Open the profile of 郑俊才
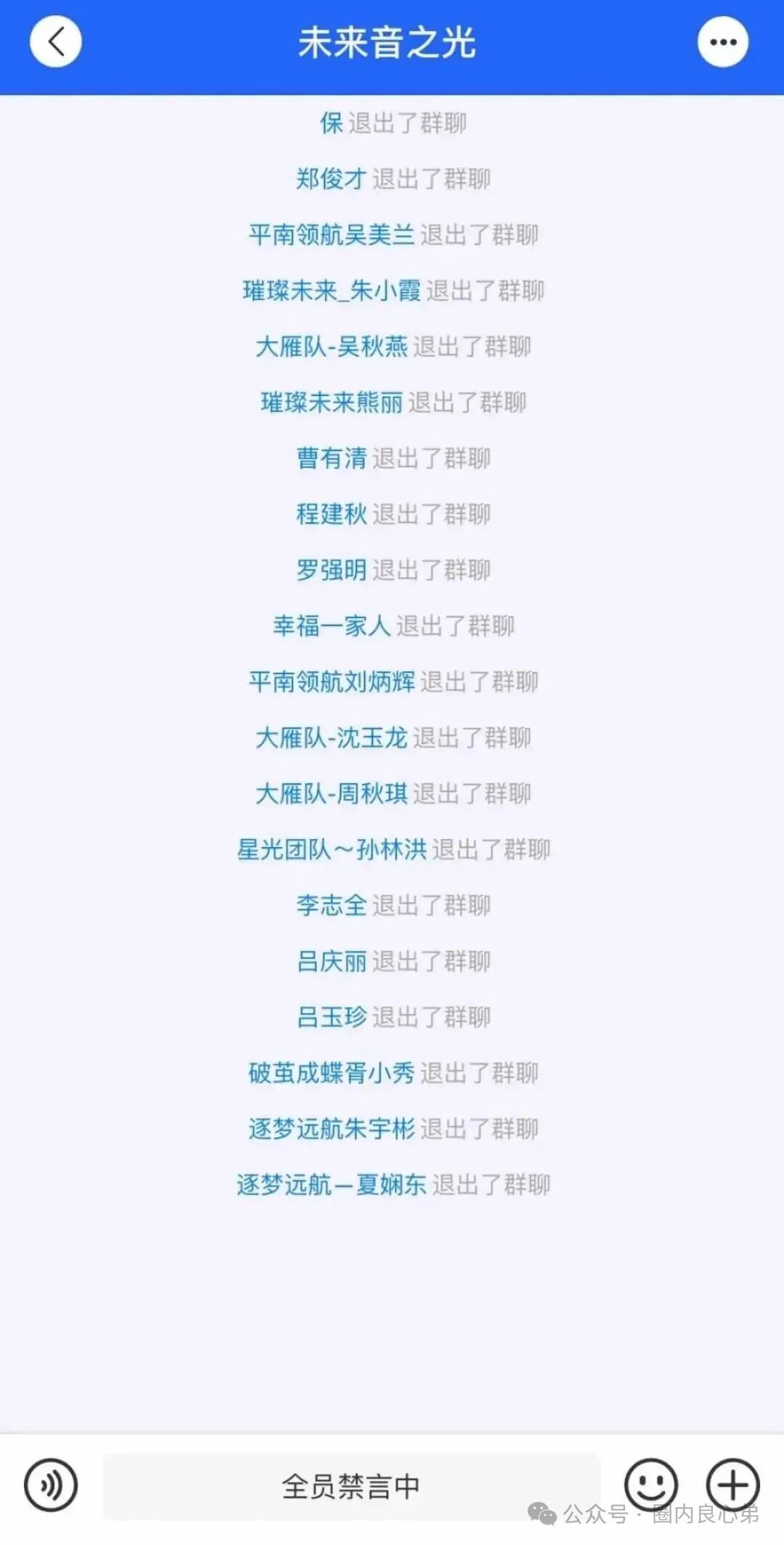This screenshot has height=1545, width=784. point(332,179)
